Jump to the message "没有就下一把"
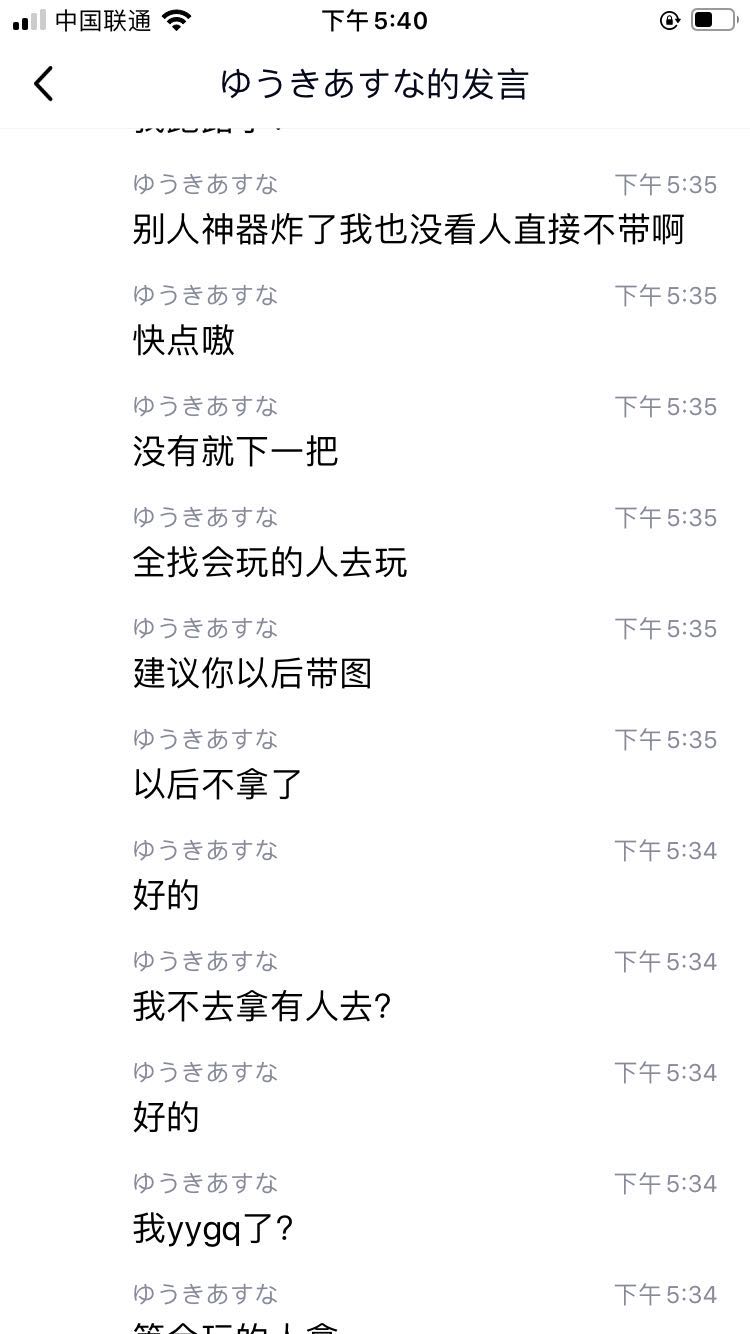 236,452
